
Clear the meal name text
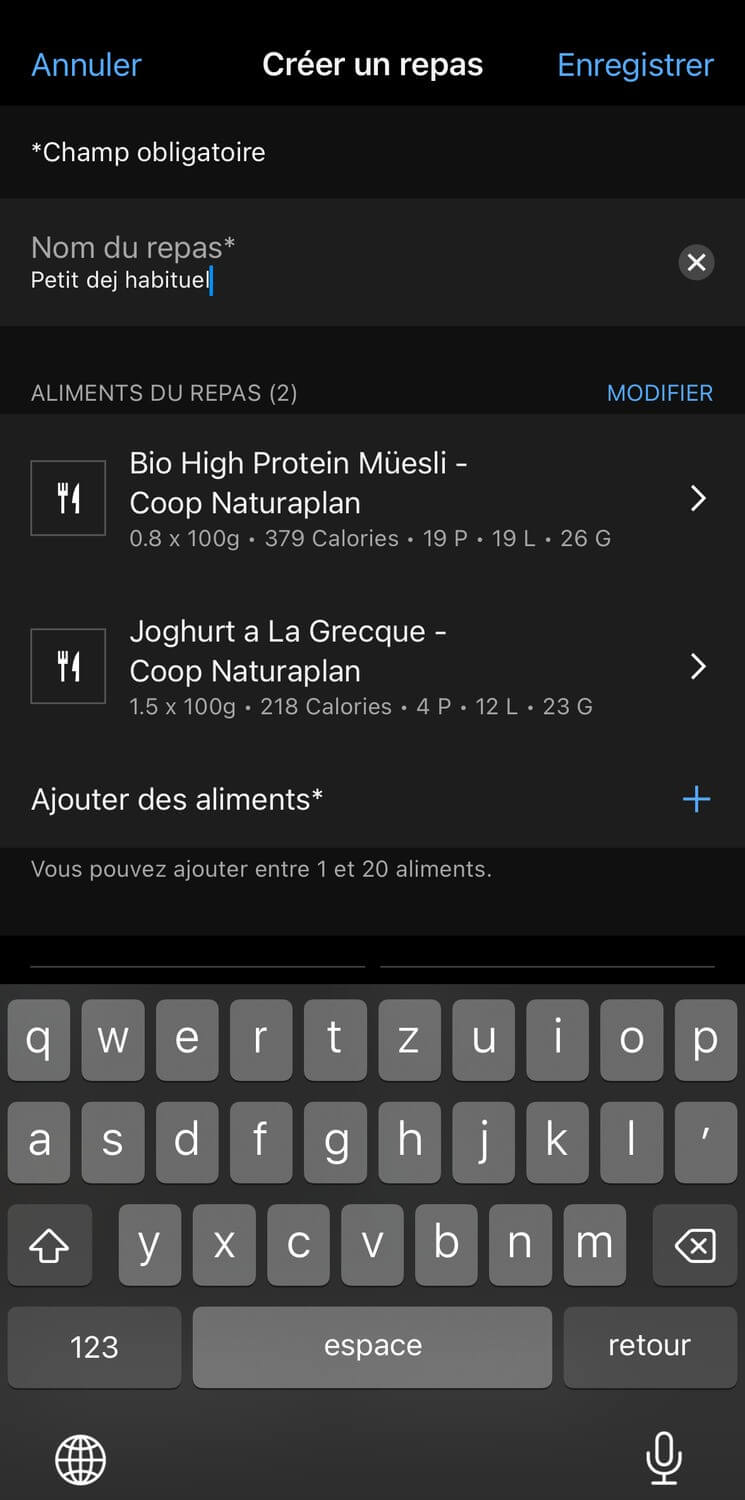pos(696,262)
